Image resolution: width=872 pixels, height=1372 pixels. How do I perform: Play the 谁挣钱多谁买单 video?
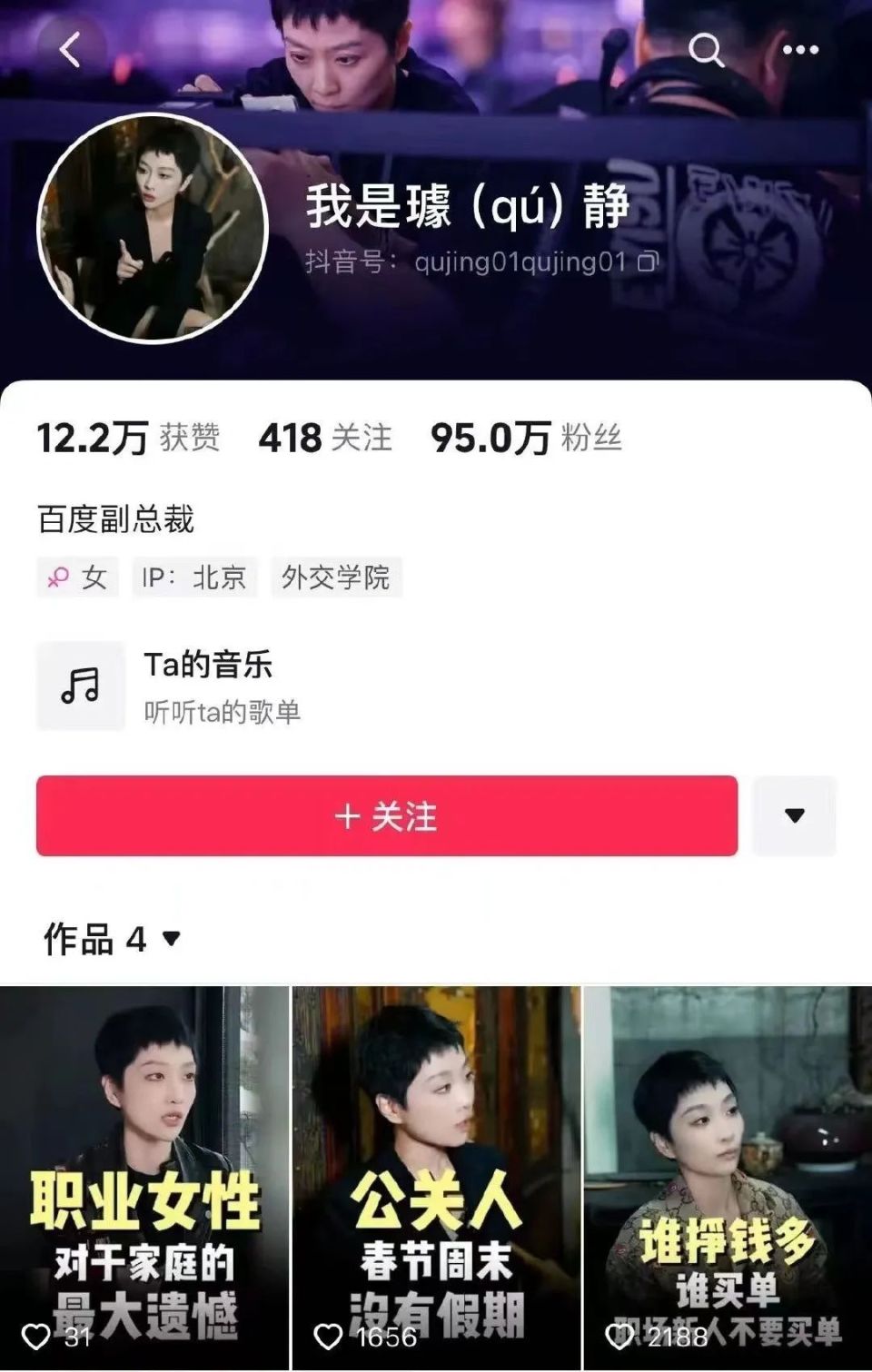[x=728, y=1177]
